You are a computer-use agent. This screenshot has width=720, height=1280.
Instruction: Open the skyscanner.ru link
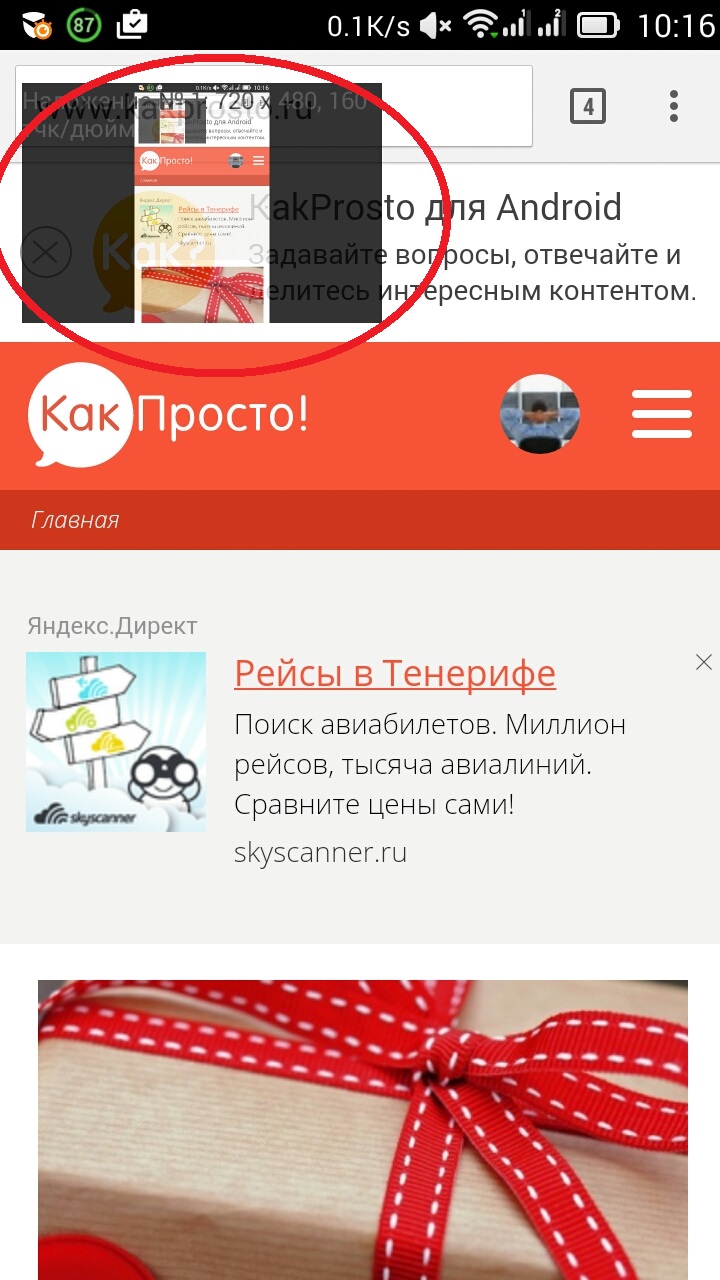pos(320,853)
